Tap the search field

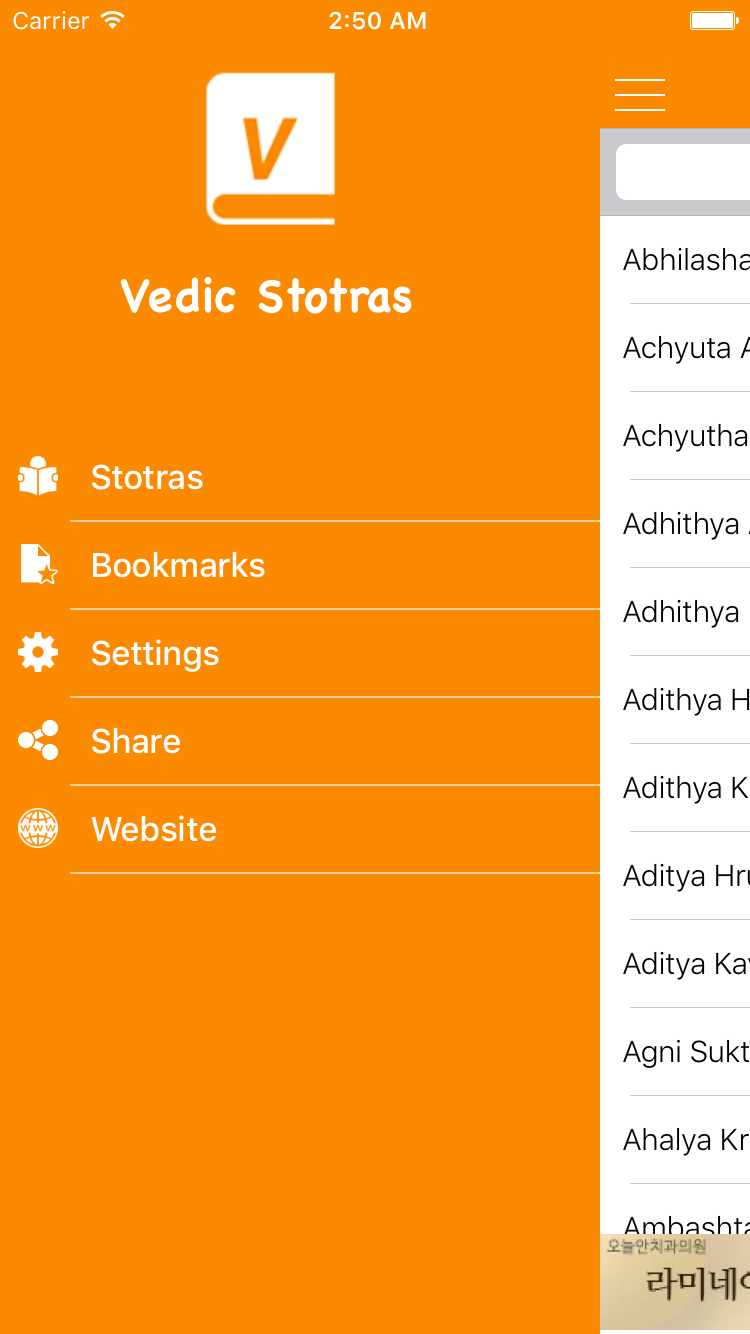point(683,172)
